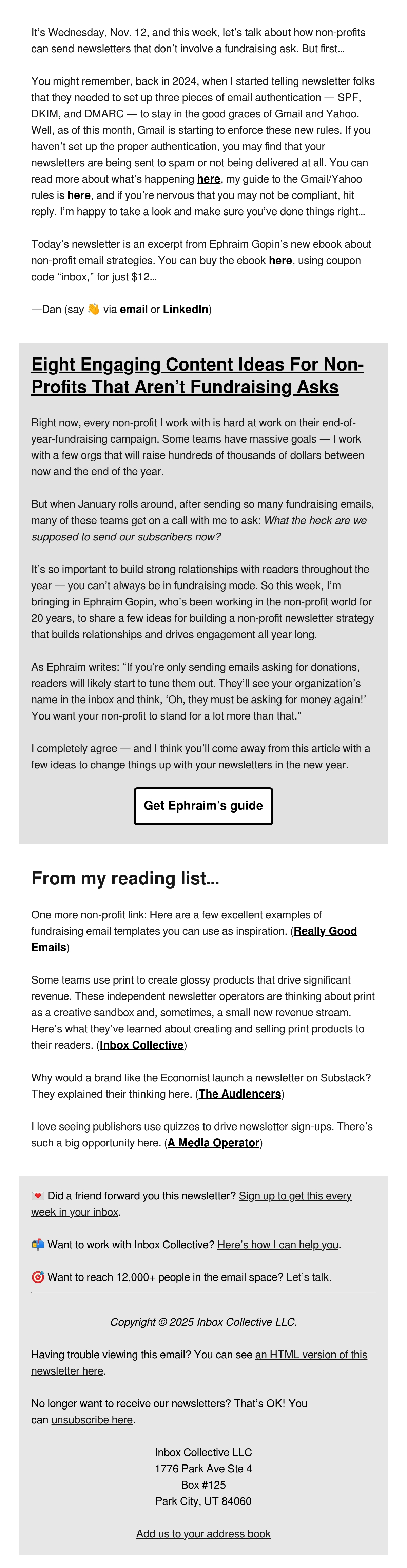The image size is (407, 1568).
Task: Open The Audiencers link
Action: click(x=240, y=1094)
